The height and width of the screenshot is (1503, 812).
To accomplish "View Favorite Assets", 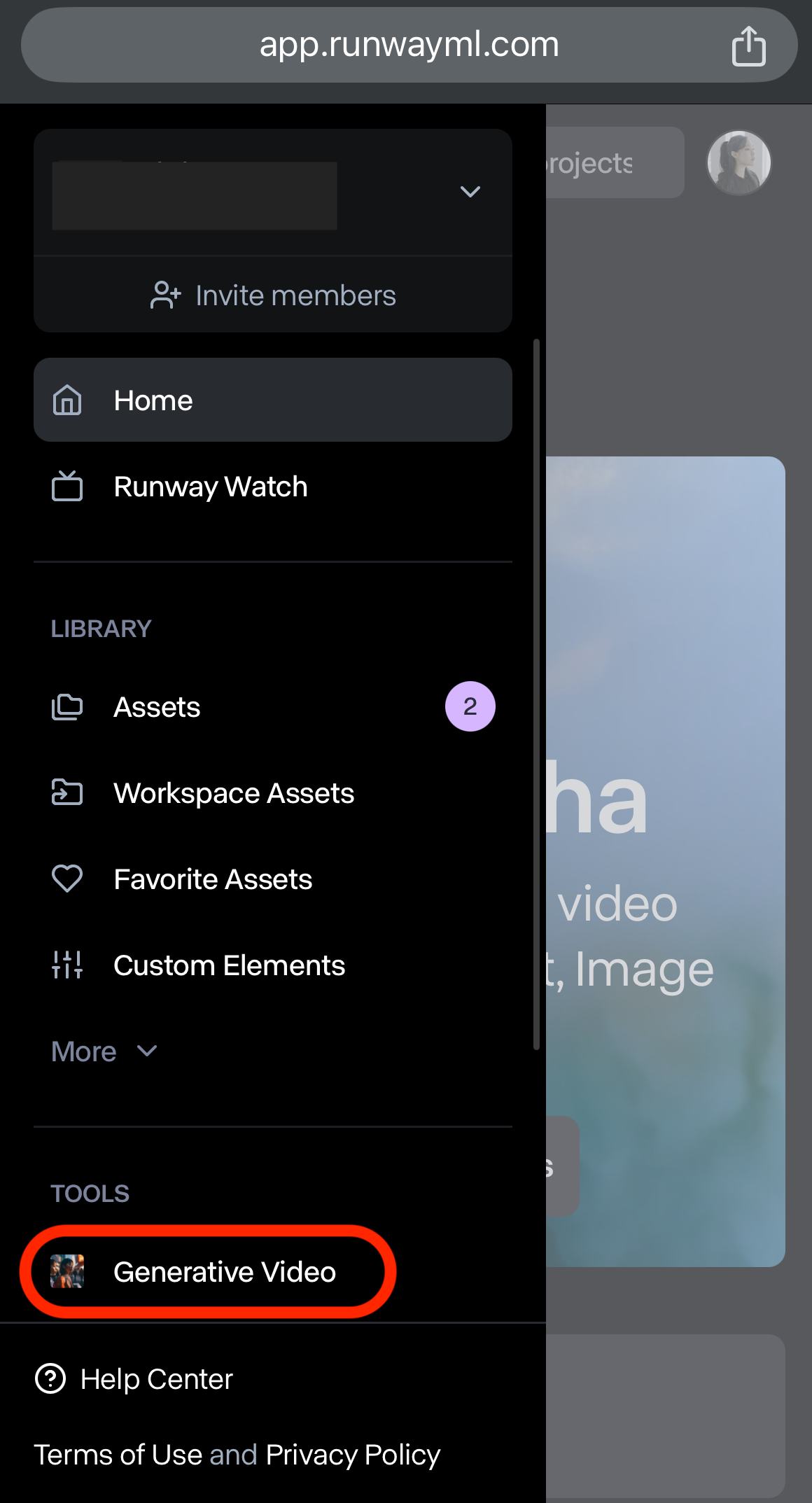I will point(213,879).
